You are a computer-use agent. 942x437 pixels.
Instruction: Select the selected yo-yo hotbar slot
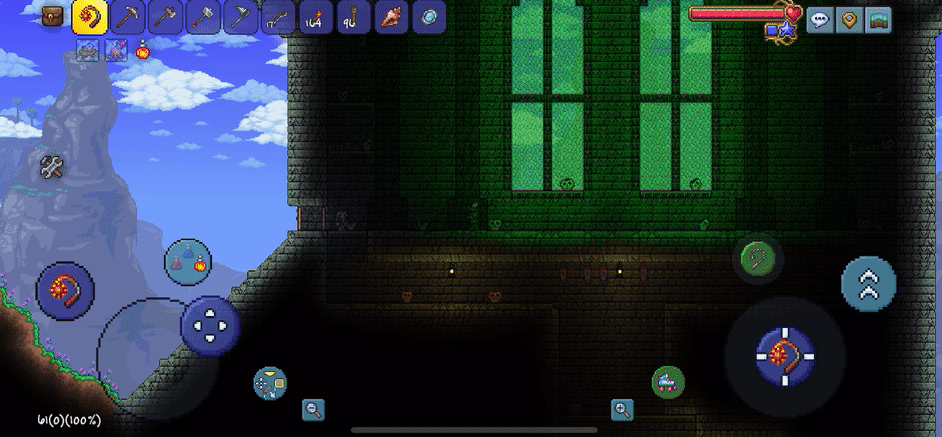coord(91,17)
